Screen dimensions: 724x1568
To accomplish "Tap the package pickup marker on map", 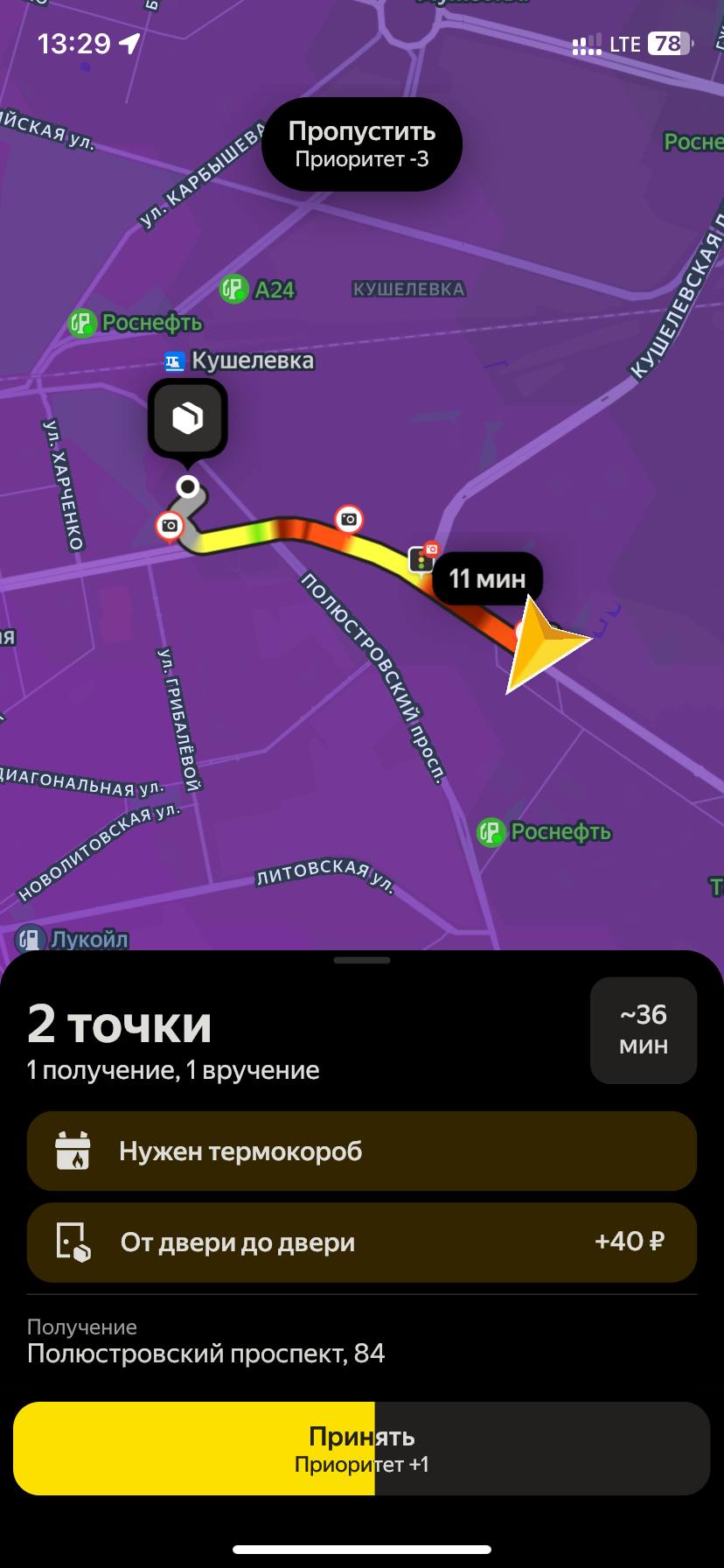I will pos(187,419).
